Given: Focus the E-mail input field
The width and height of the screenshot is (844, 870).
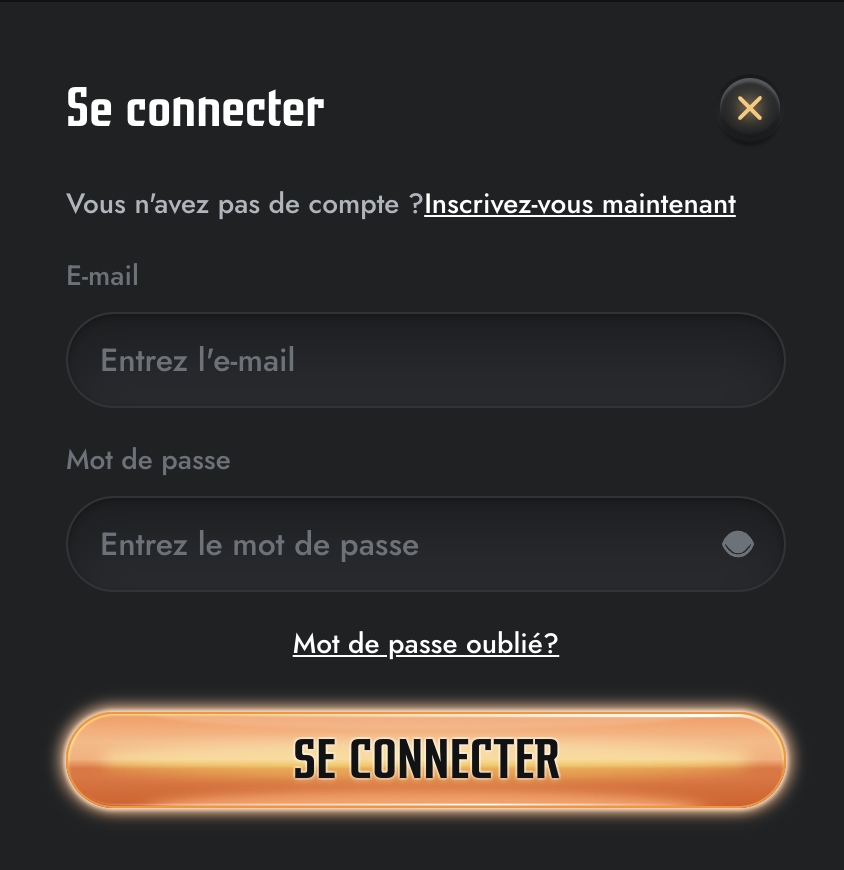Looking at the screenshot, I should [425, 360].
